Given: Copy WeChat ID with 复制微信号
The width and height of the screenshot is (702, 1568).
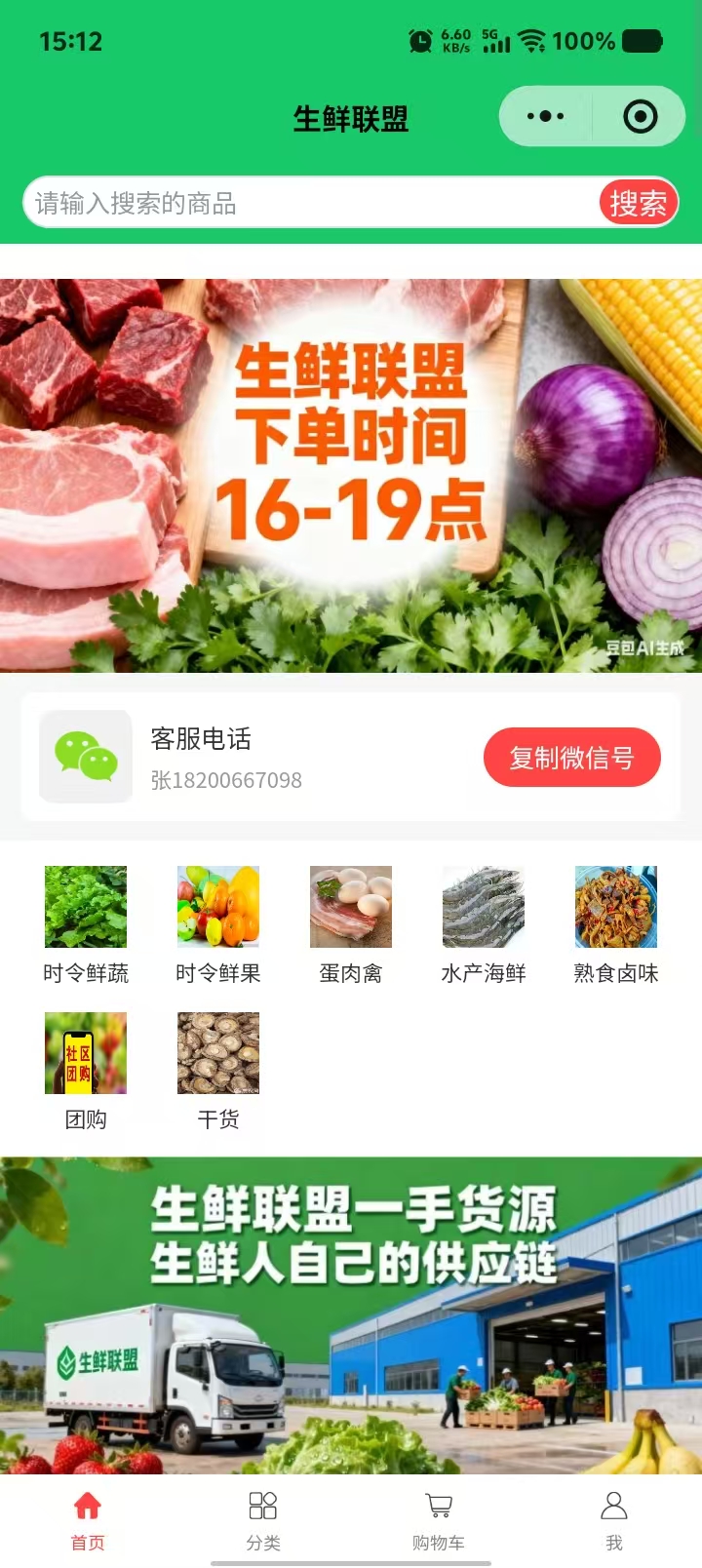Looking at the screenshot, I should [571, 757].
